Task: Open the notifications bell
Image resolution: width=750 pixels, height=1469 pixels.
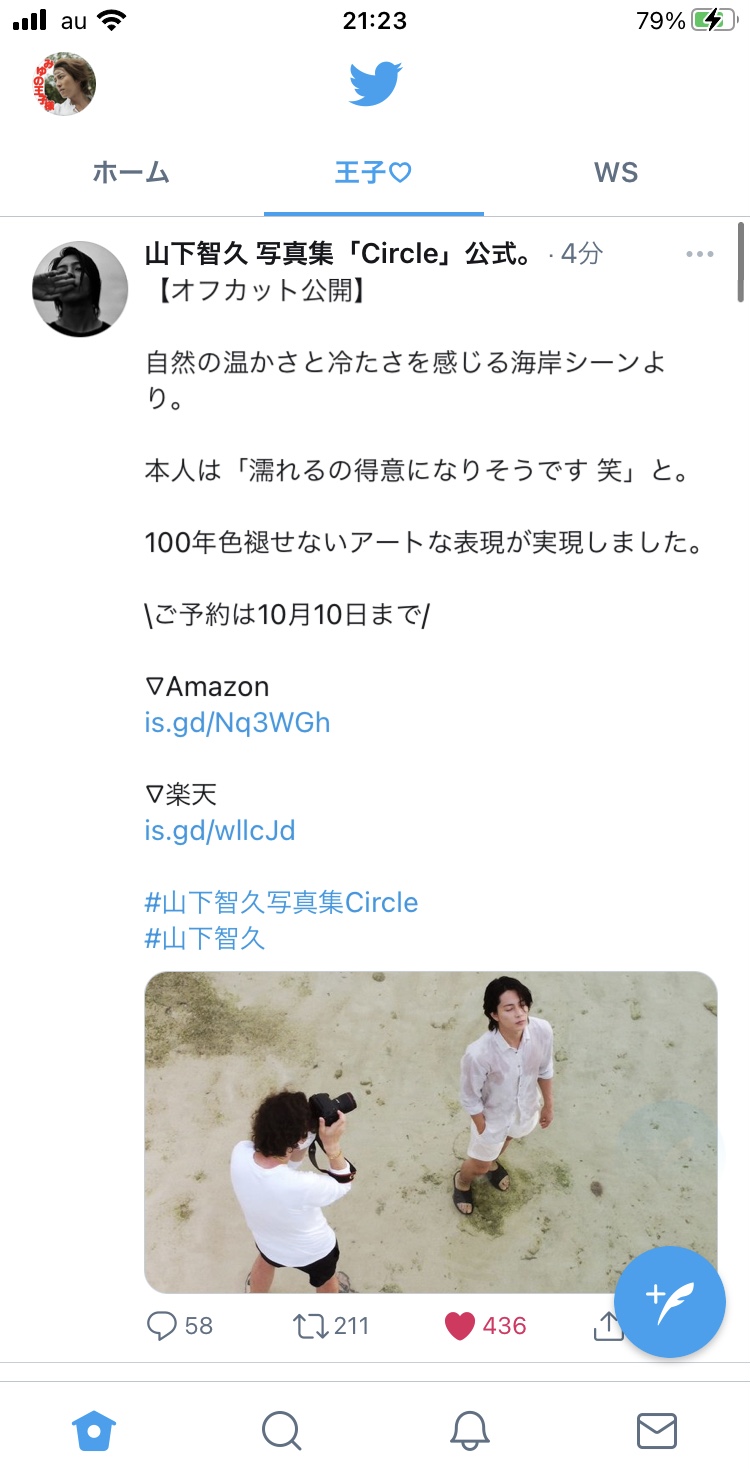Action: (469, 1431)
